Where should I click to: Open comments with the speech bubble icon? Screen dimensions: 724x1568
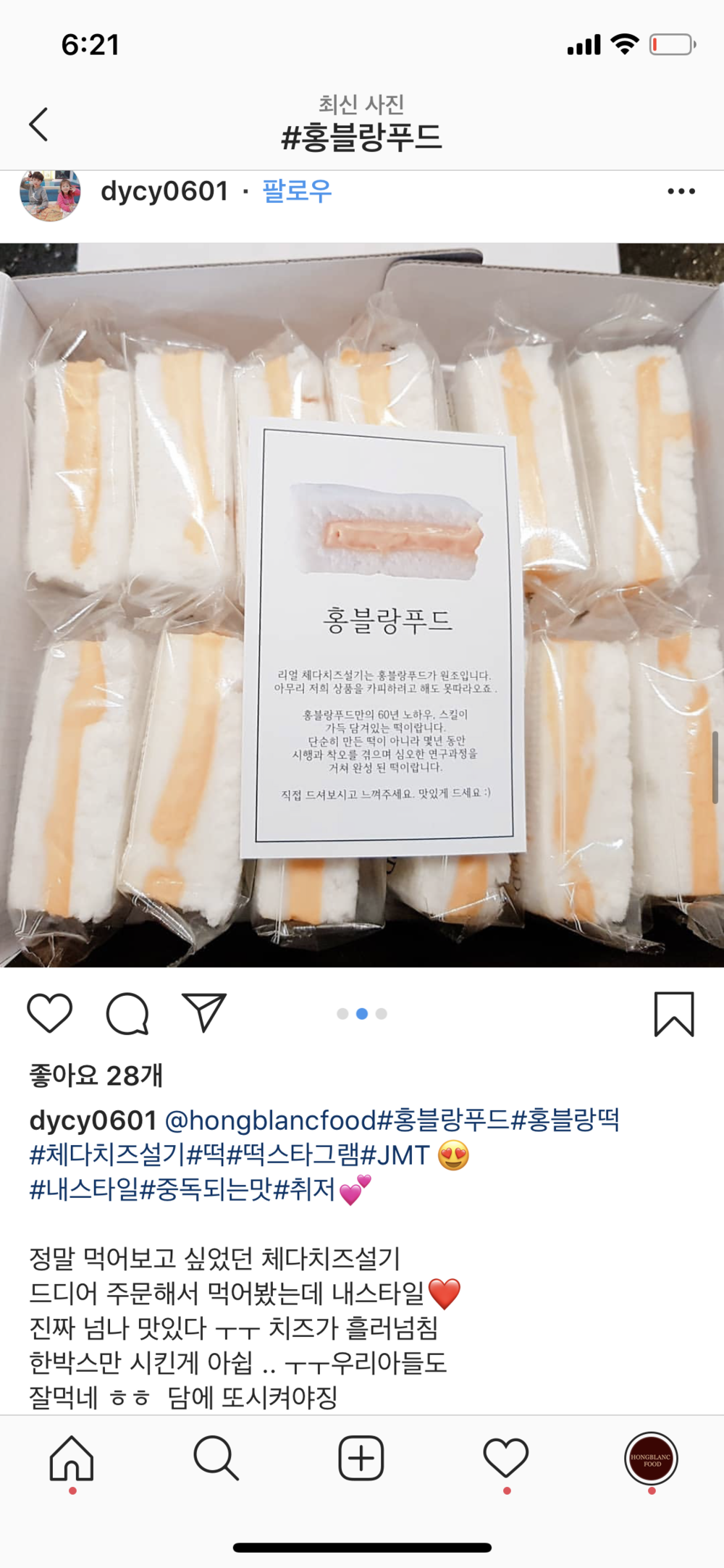point(127,1013)
